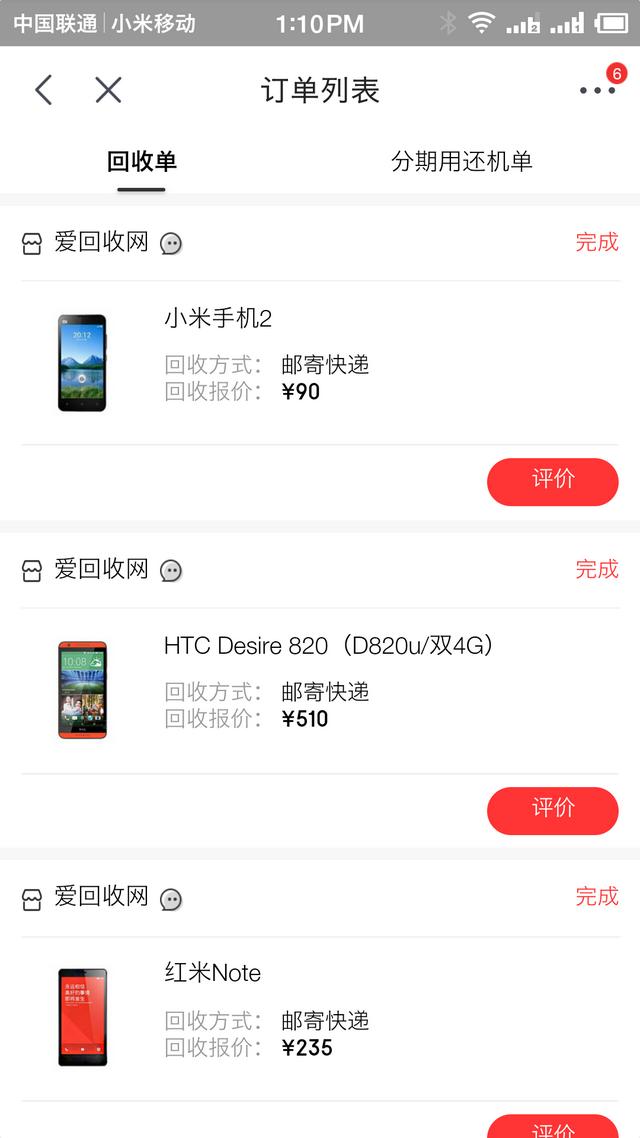Rate the HTC Desire 820 order via 评价

[x=552, y=809]
